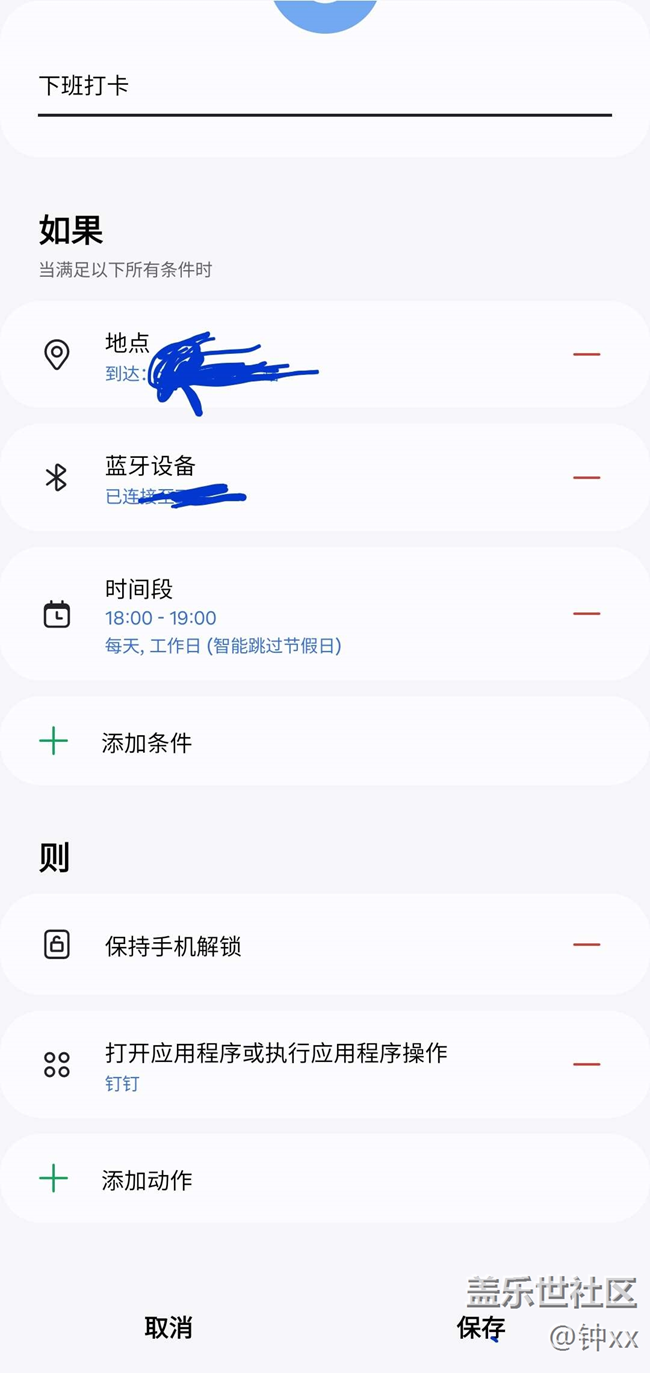The height and width of the screenshot is (1373, 650).
Task: Remove the 保持手机解锁 action
Action: coord(586,945)
